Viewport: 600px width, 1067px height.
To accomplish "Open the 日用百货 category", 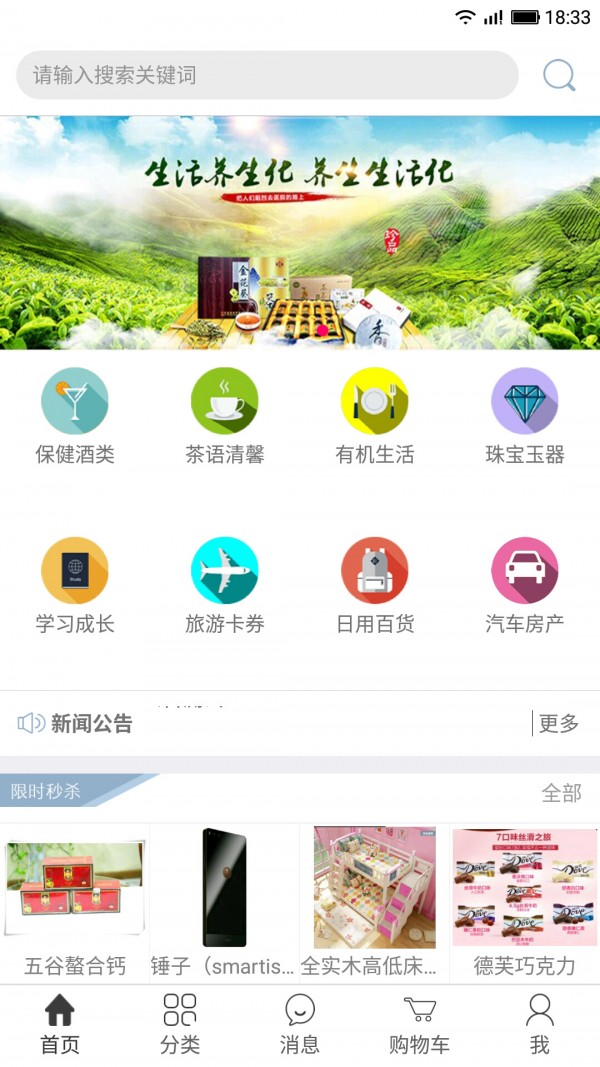I will click(375, 586).
